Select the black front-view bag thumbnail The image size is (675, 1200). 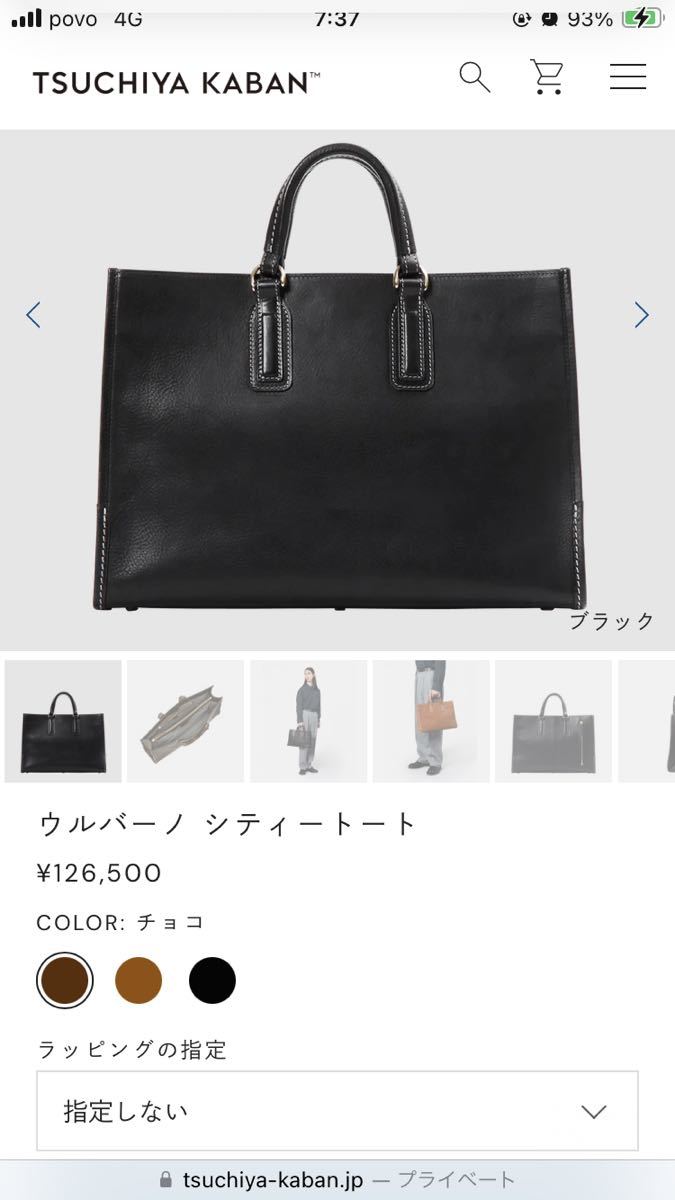point(63,721)
